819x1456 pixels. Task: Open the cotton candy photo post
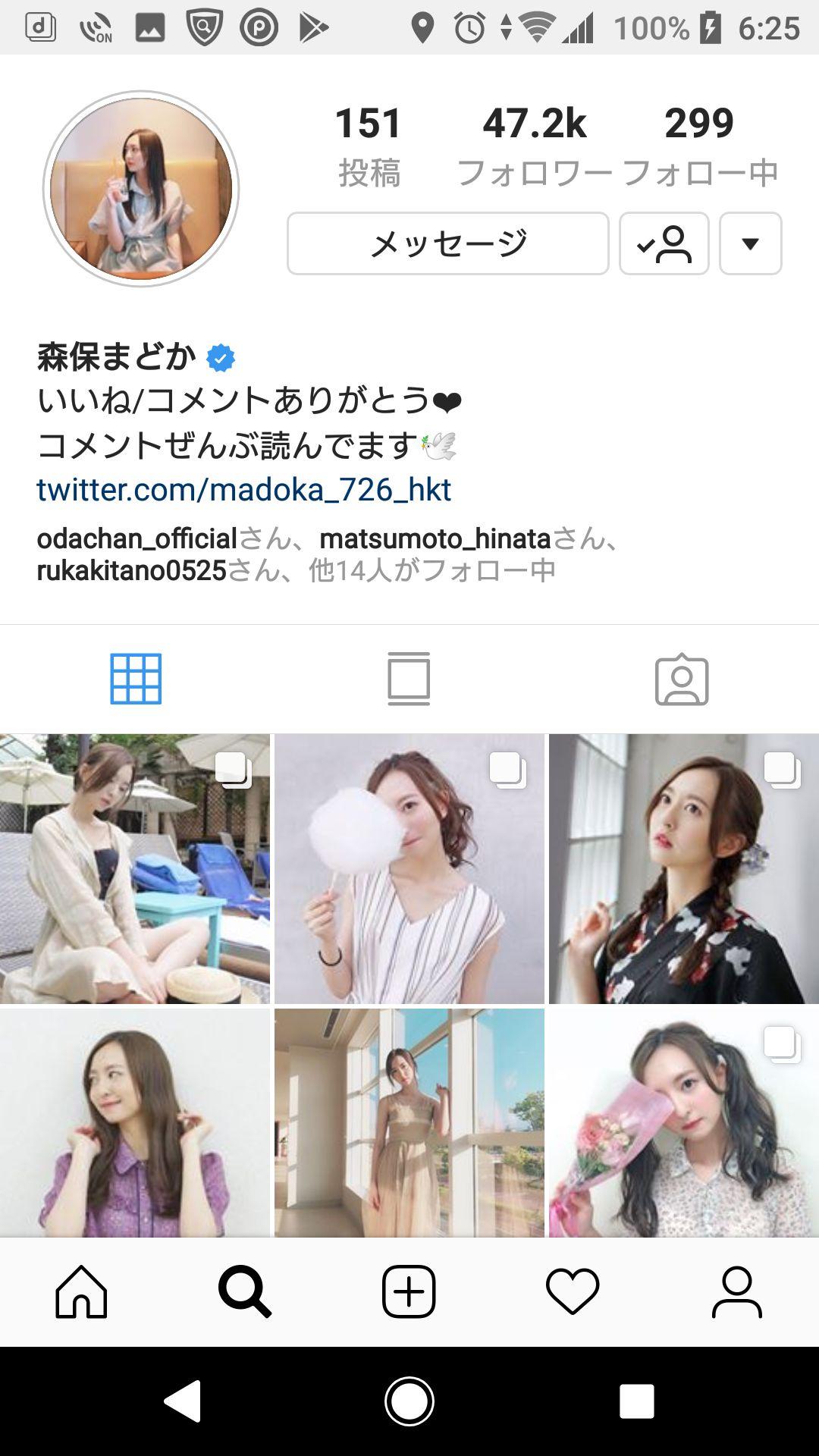409,868
